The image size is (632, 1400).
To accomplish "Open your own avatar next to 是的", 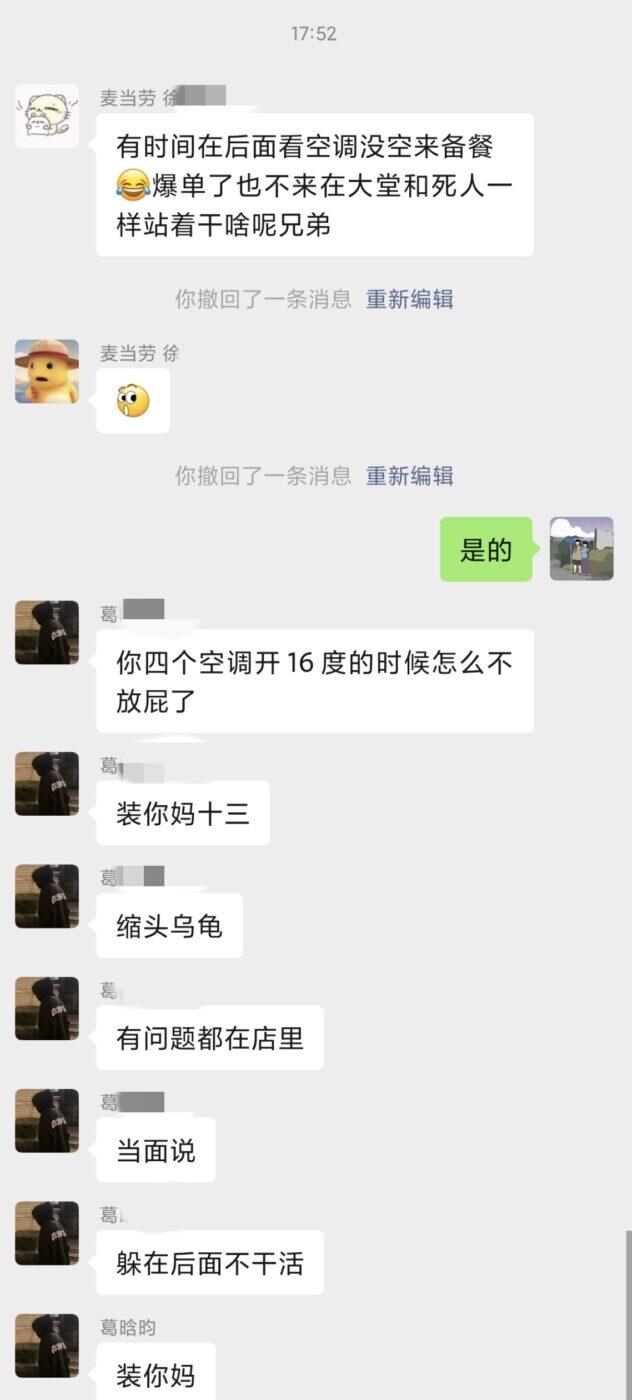I will [x=581, y=549].
